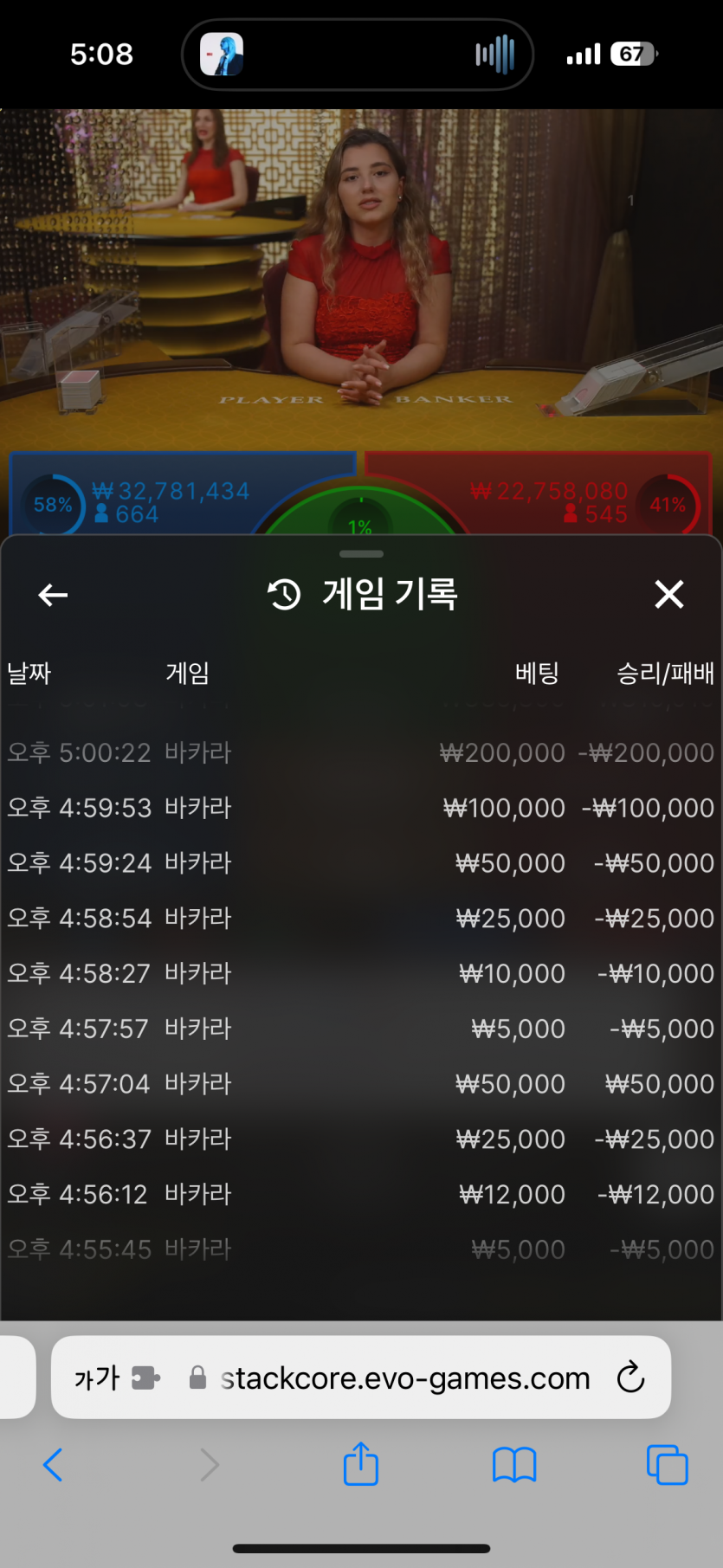Go back to the previous browser page
723x1568 pixels.
click(x=53, y=1465)
